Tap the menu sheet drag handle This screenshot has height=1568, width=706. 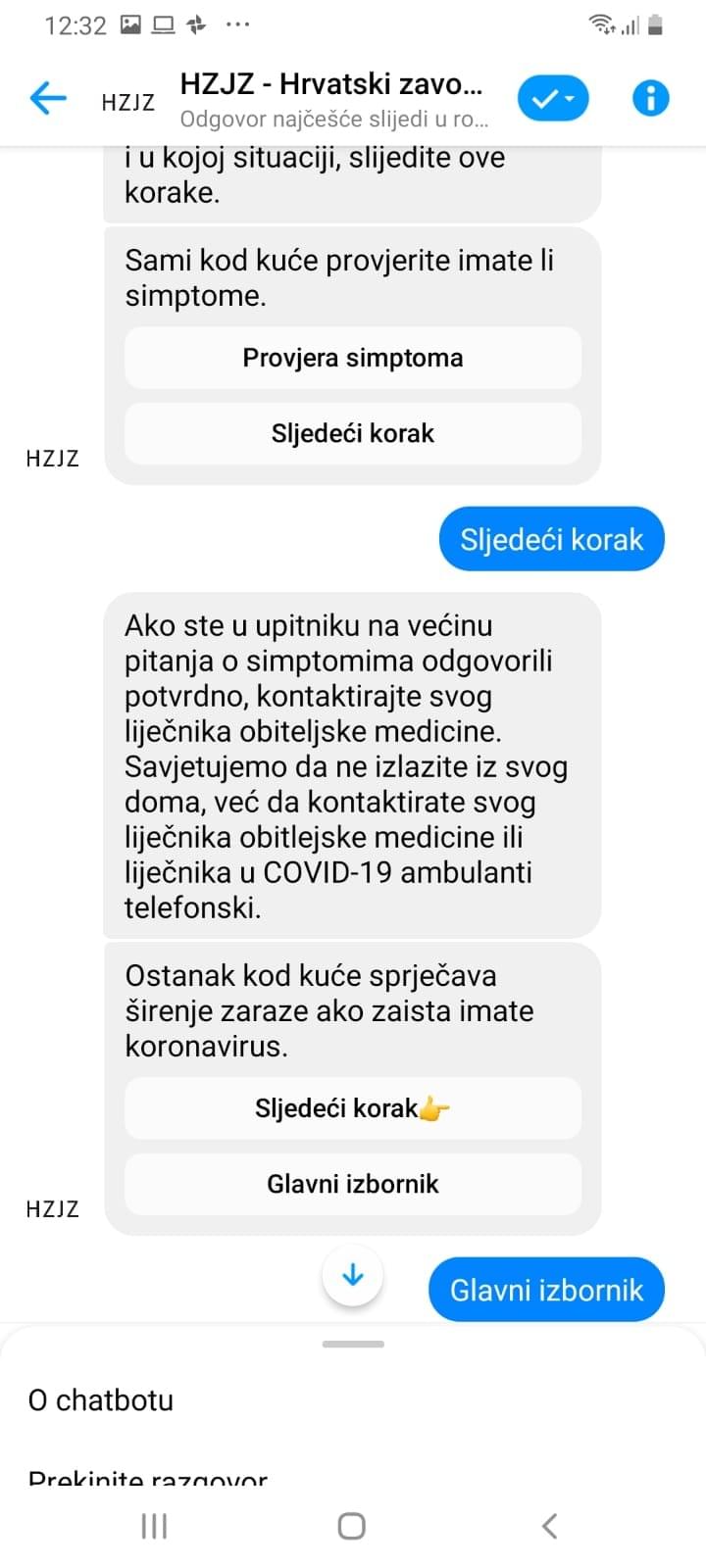(x=353, y=1344)
